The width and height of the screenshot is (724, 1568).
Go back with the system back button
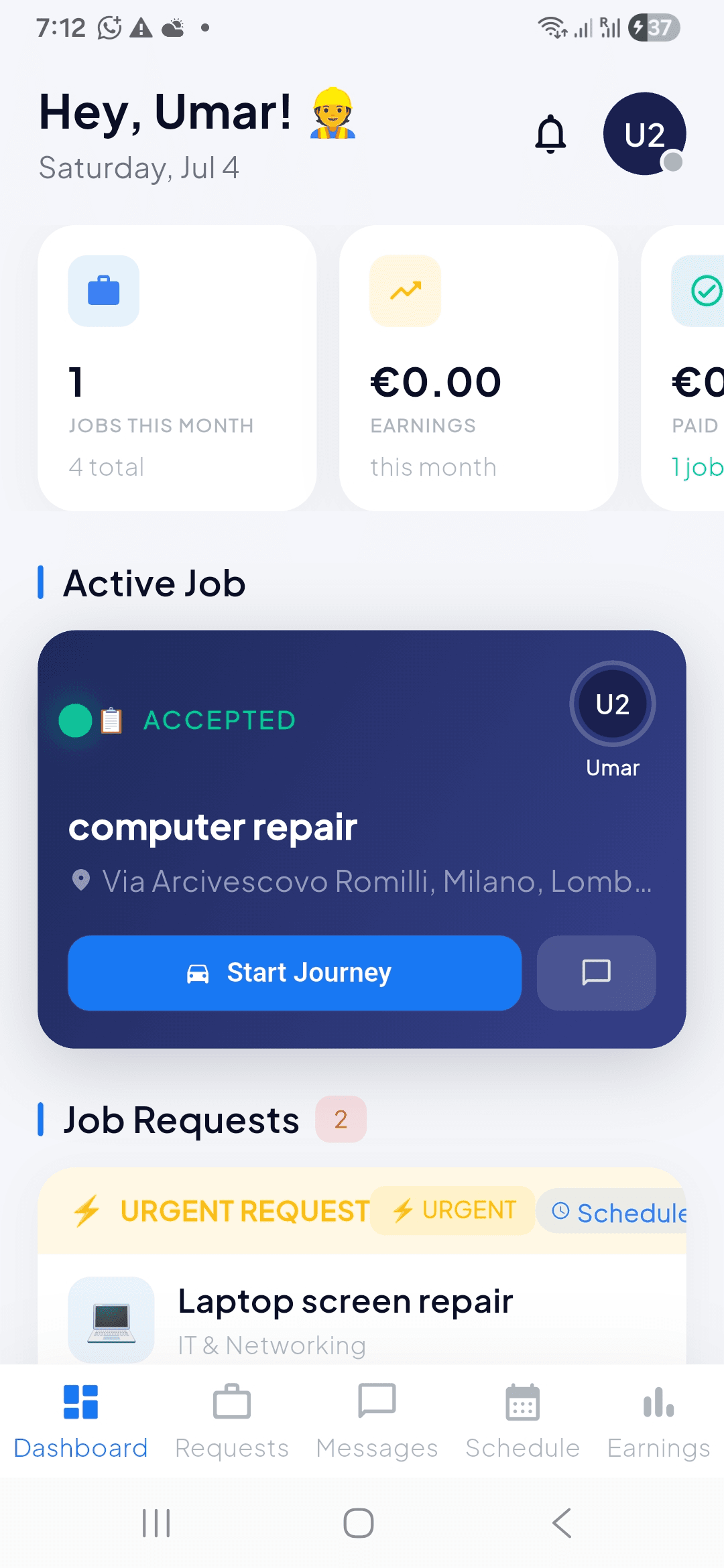[x=562, y=1523]
